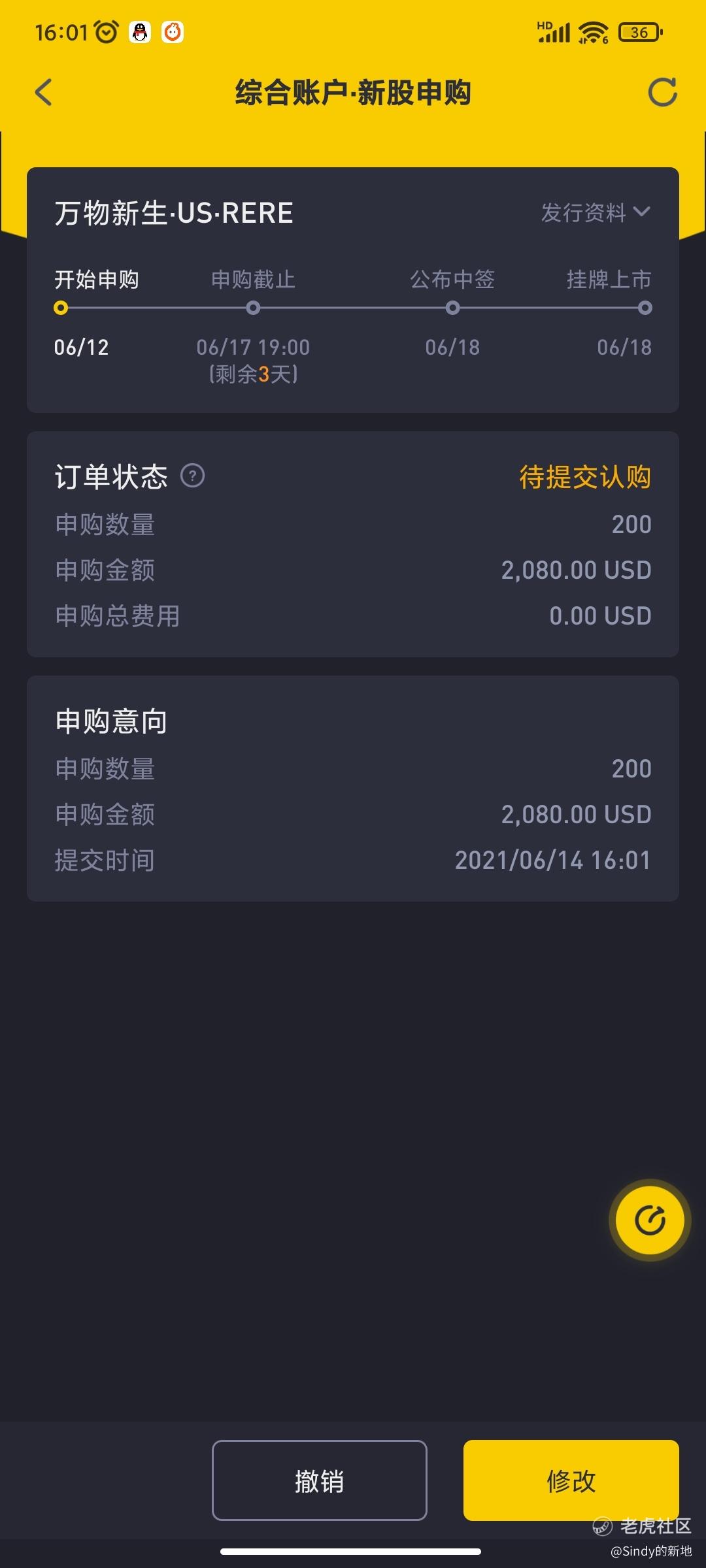Refresh the page with the top-right icon
706x1568 pixels.
662,92
